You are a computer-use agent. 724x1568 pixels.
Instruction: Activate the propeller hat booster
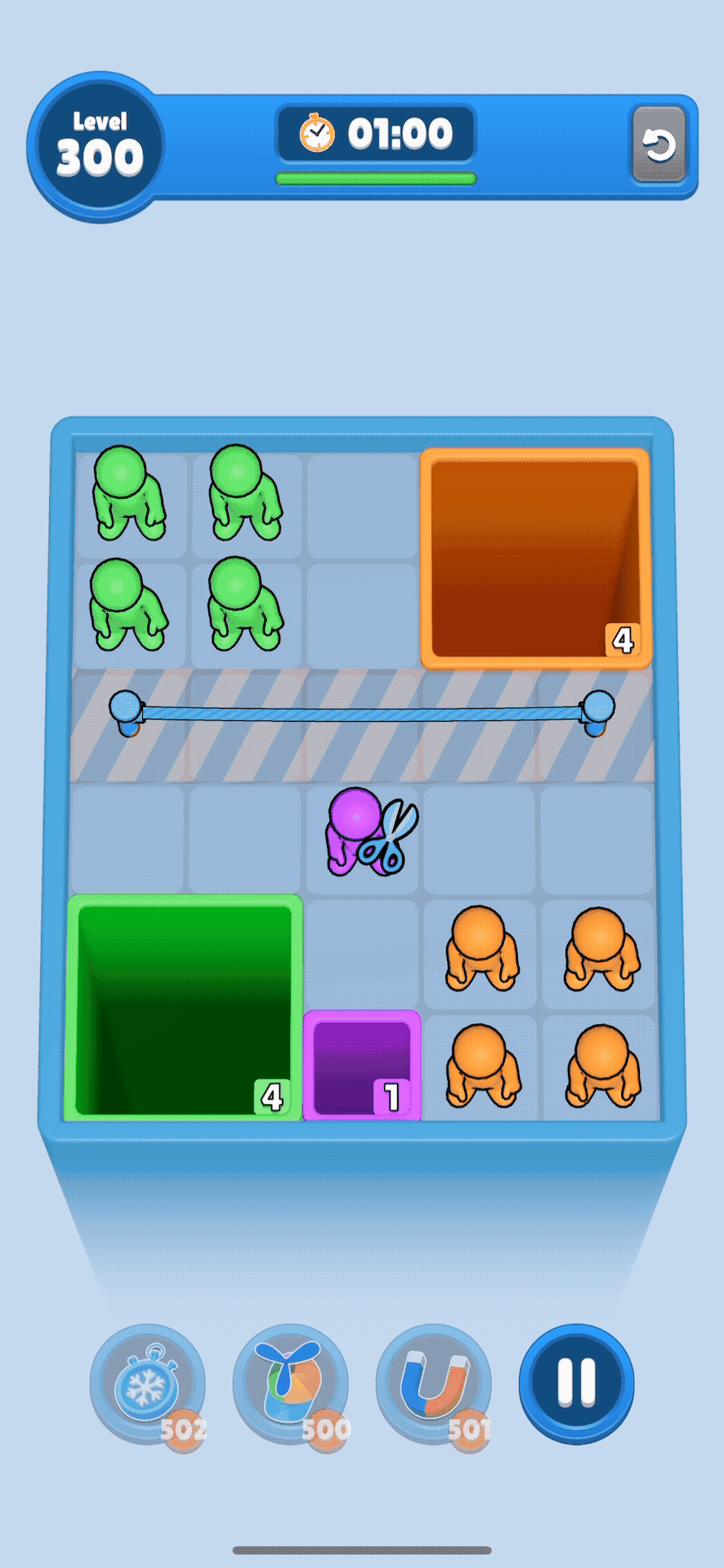coord(290,1384)
